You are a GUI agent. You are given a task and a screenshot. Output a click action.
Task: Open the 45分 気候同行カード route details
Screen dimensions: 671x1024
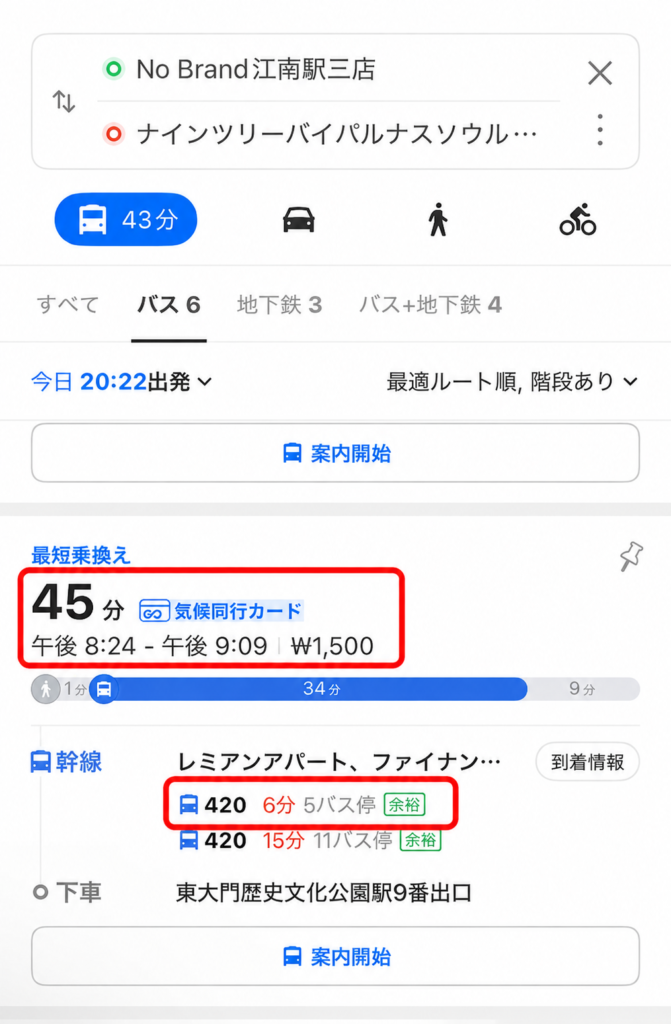click(211, 618)
